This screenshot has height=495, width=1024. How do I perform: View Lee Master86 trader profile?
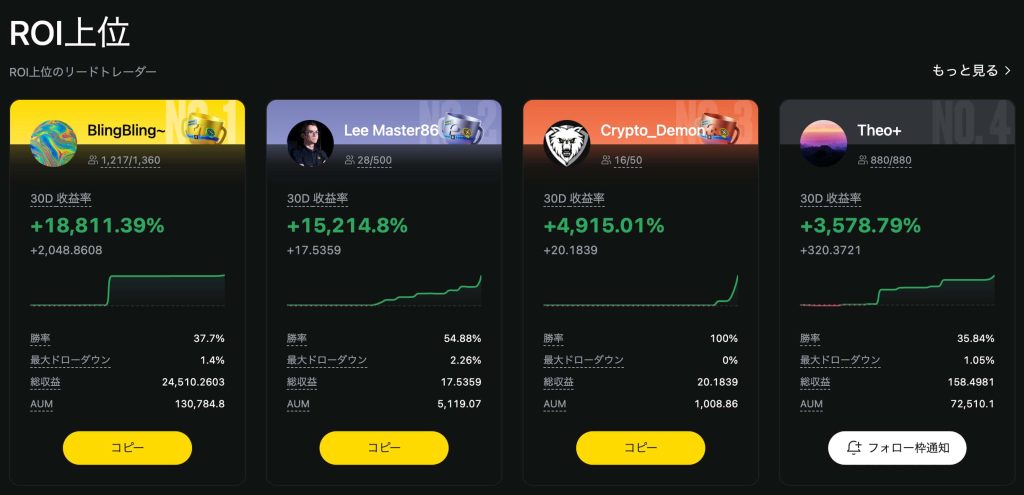click(x=390, y=131)
